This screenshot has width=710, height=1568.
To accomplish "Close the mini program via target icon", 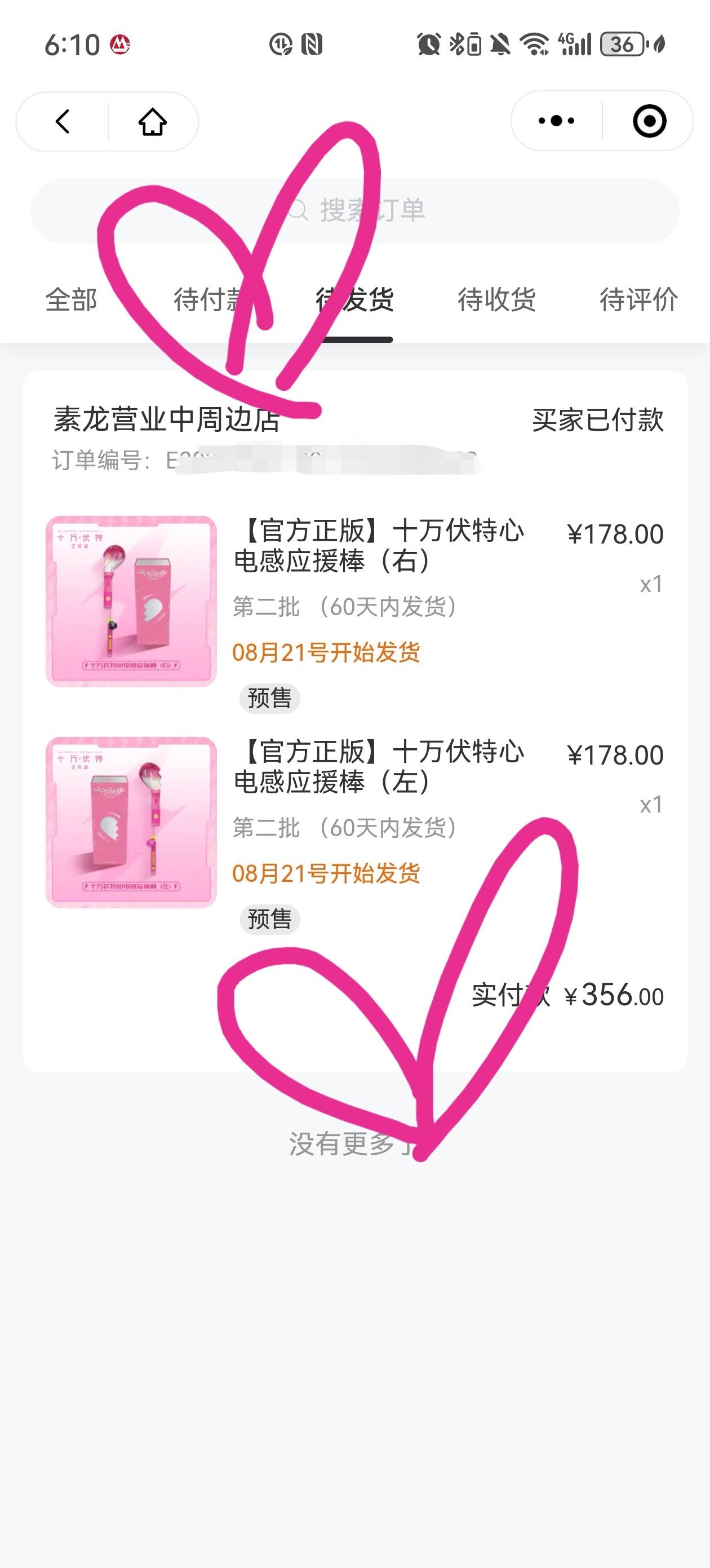I will point(649,121).
